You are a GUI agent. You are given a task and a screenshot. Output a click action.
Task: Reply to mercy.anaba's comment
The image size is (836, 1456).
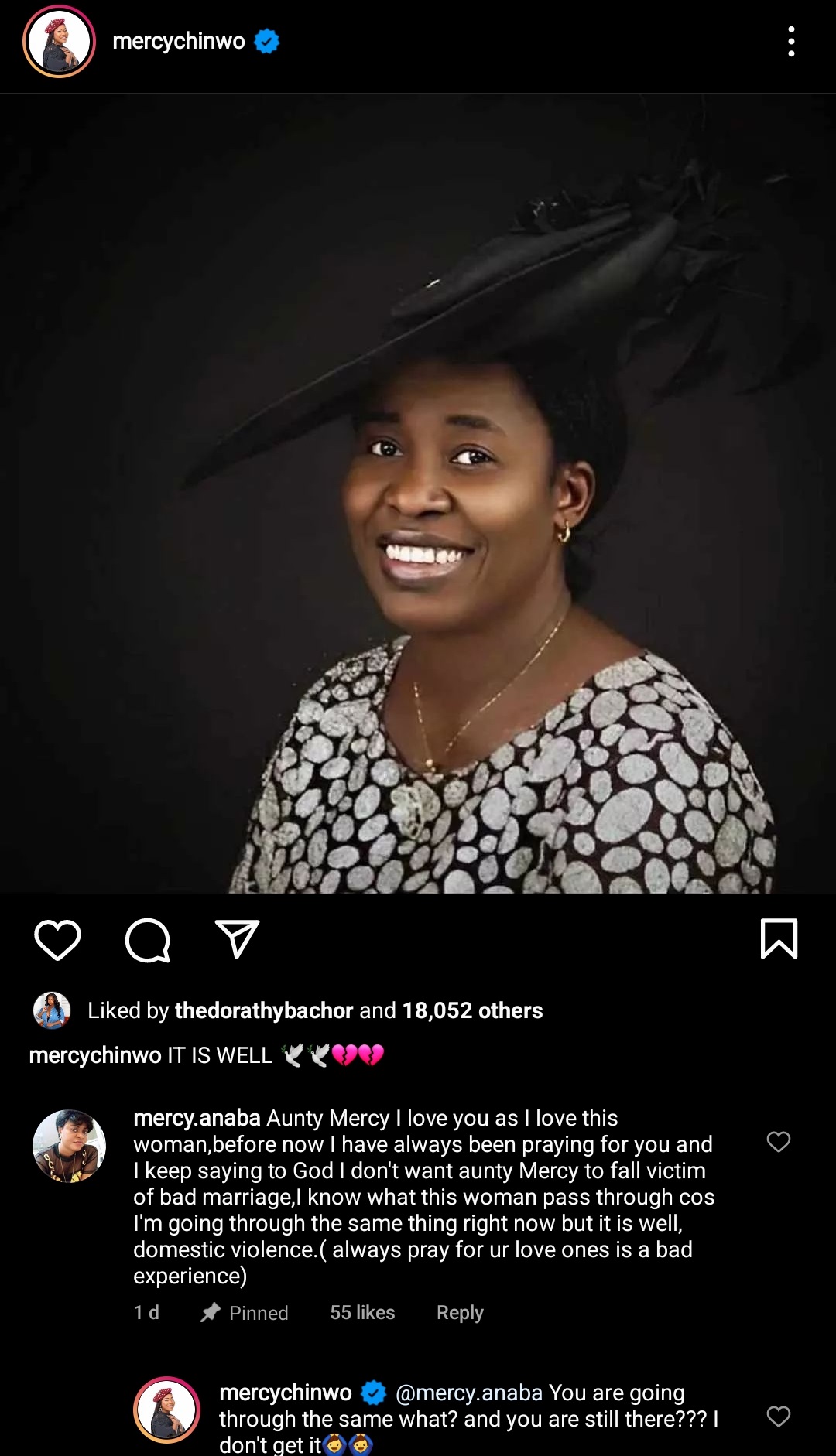pos(460,1313)
